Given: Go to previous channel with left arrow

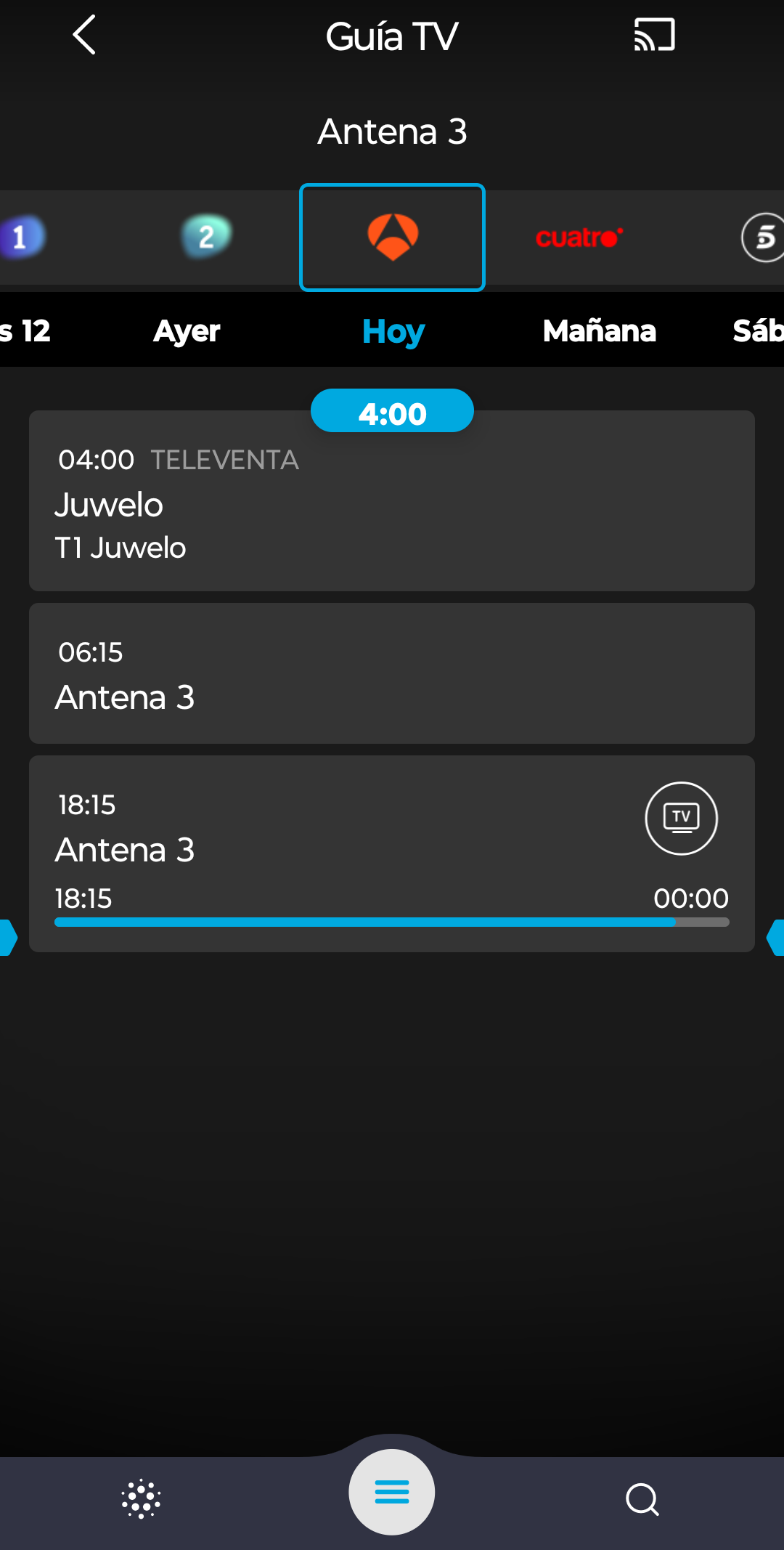Looking at the screenshot, I should (x=7, y=937).
